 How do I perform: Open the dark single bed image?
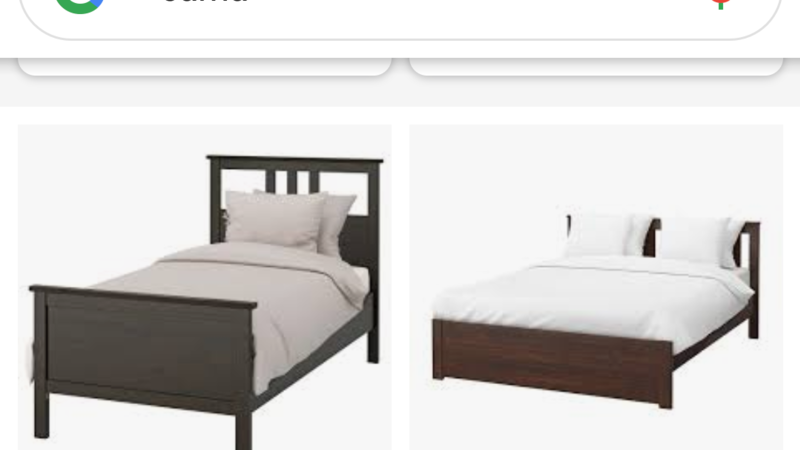coord(205,287)
